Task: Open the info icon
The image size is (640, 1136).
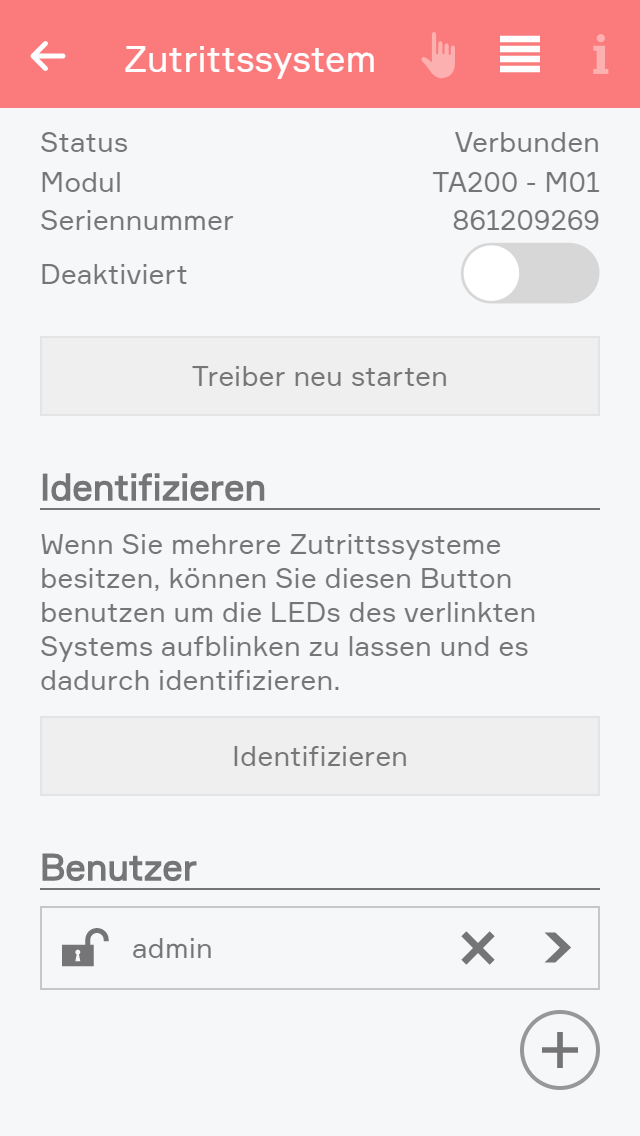Action: click(599, 56)
